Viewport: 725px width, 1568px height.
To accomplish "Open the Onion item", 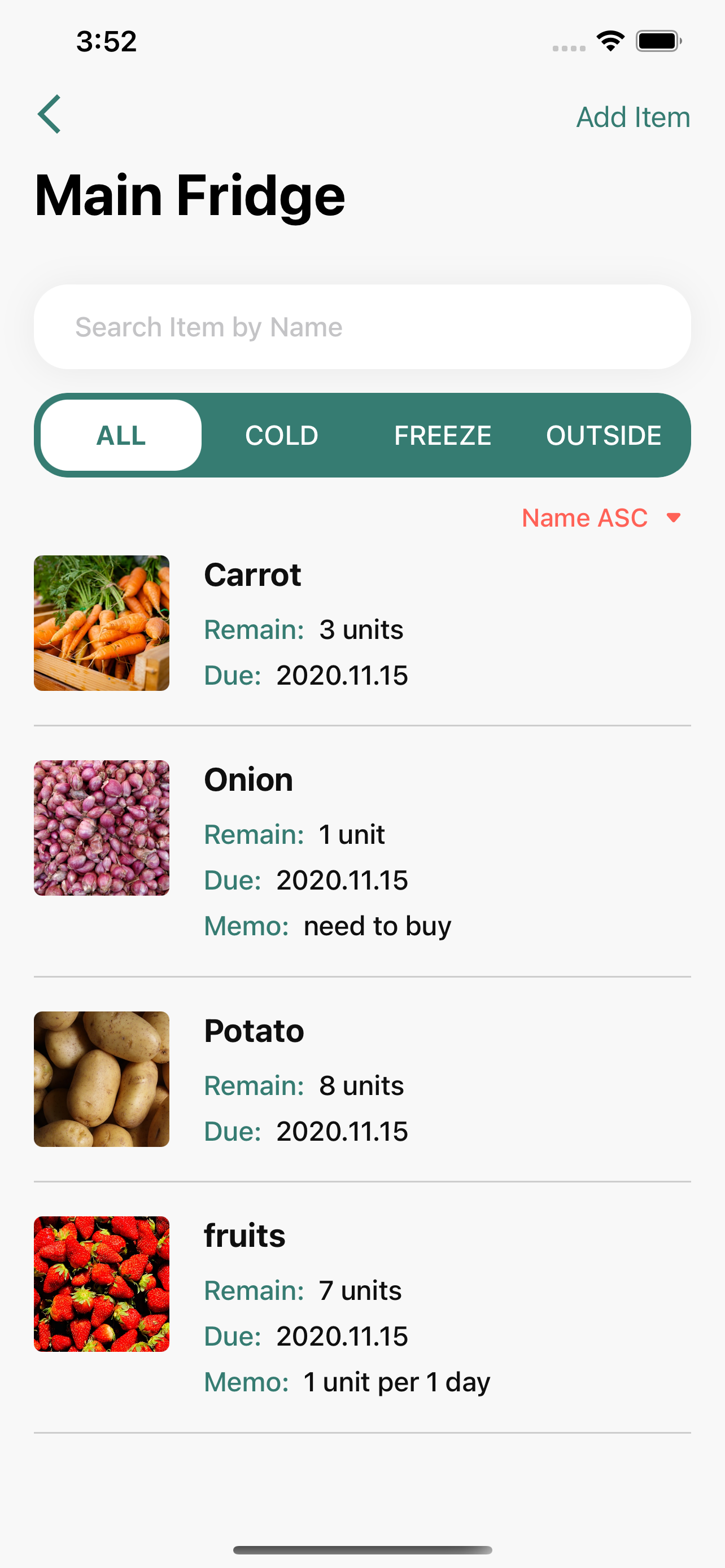I will 362,851.
